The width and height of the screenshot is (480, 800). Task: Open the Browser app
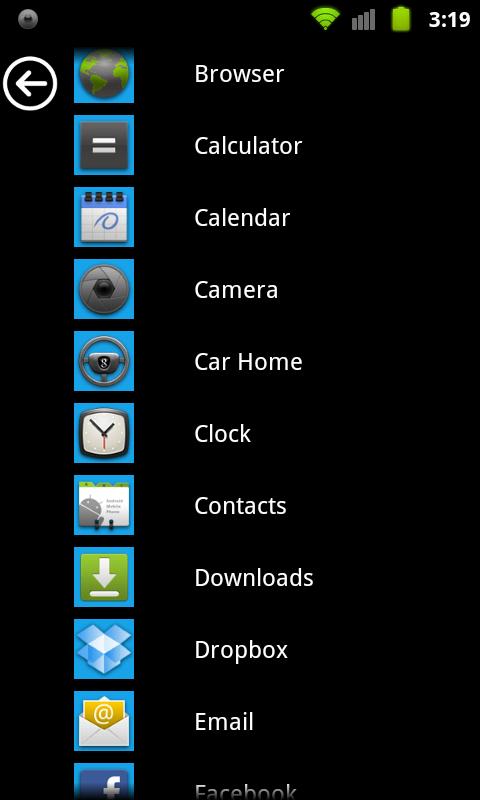[276, 74]
